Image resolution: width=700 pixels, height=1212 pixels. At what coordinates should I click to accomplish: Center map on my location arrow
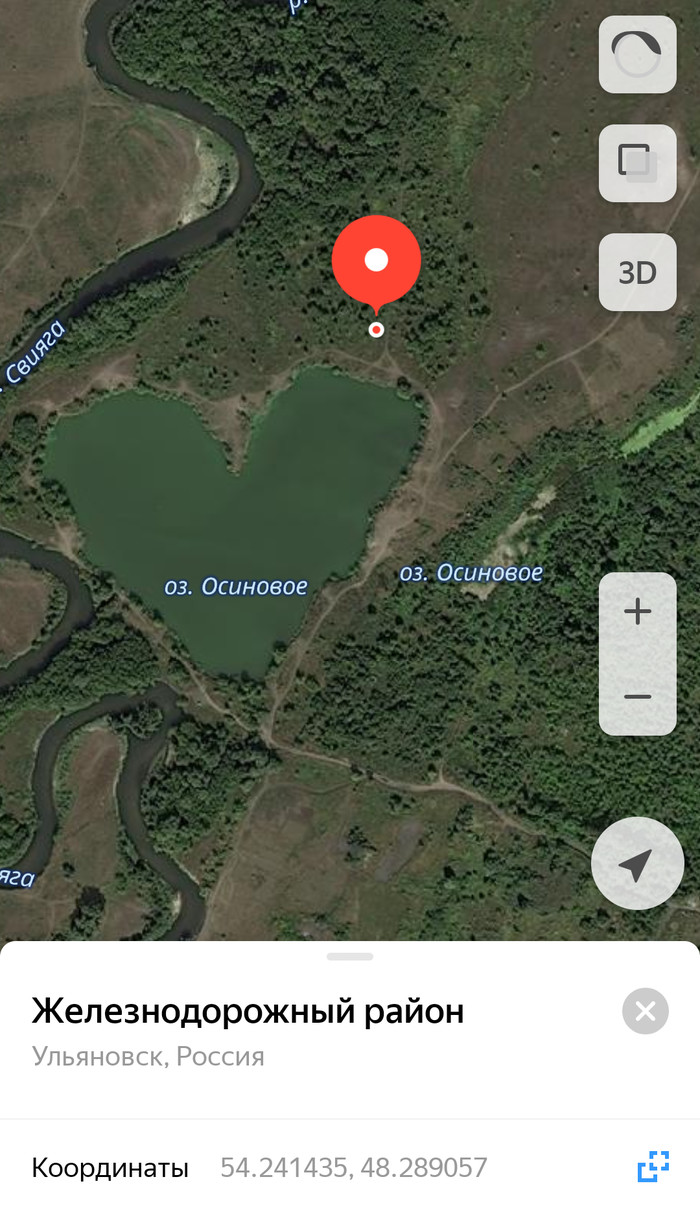coord(637,864)
